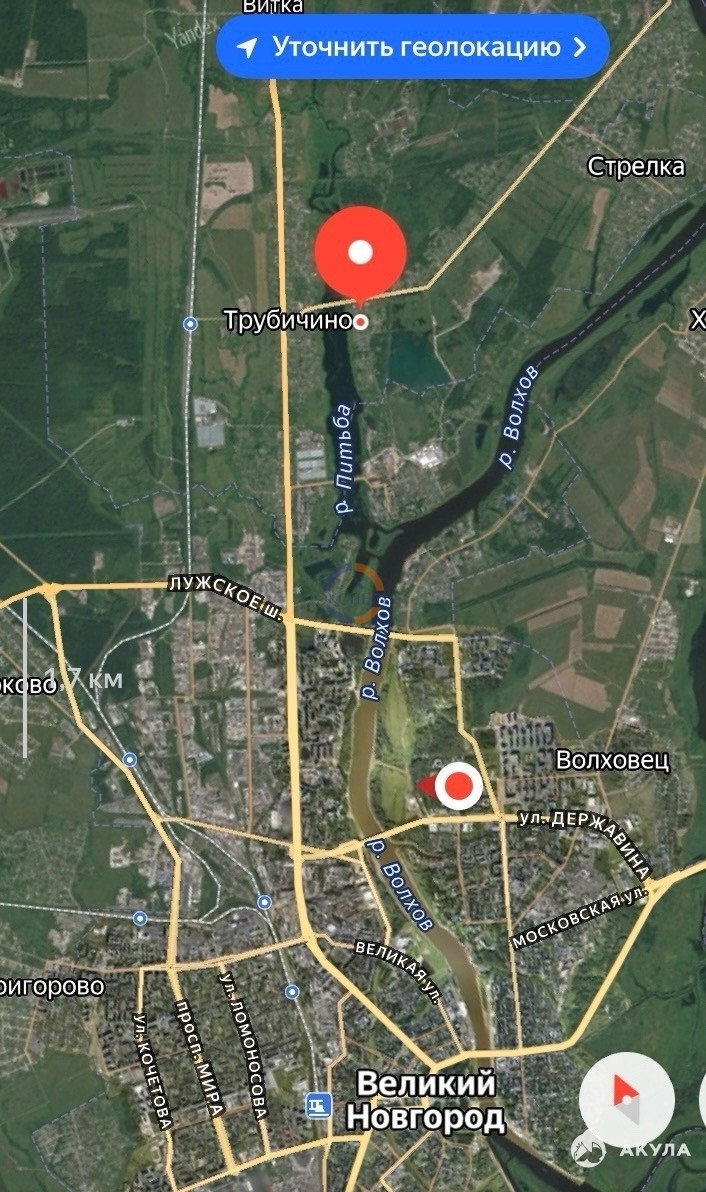The width and height of the screenshot is (706, 1192).
Task: Tap the compass to reset map orientation
Action: 626,1098
